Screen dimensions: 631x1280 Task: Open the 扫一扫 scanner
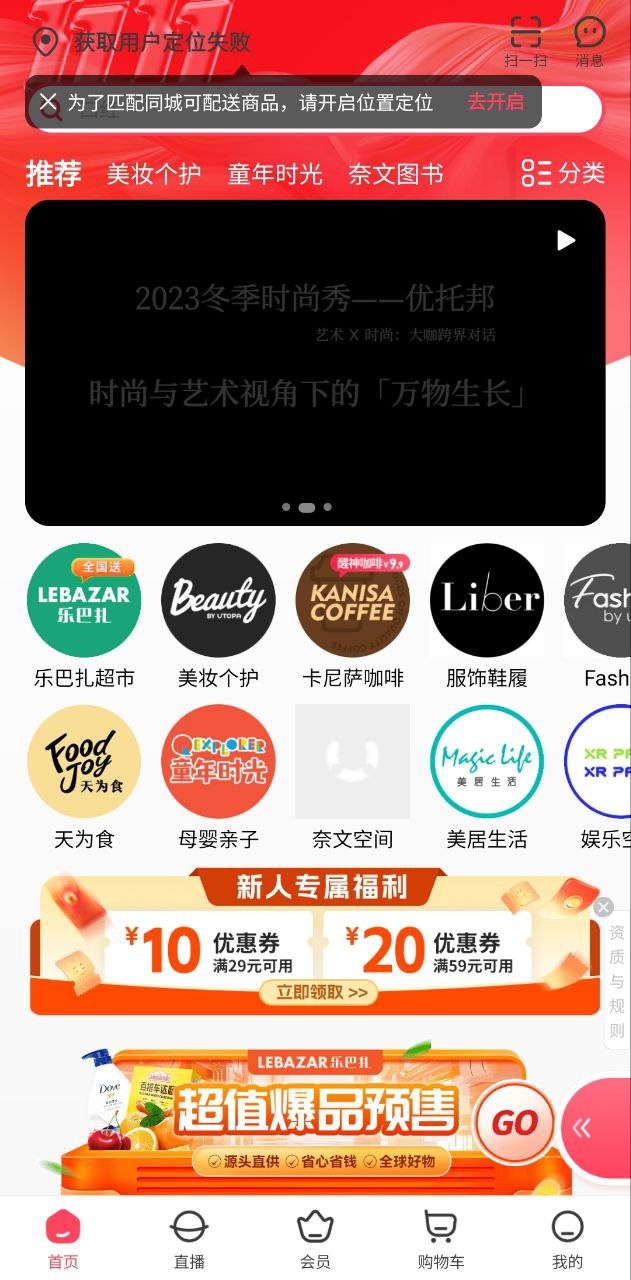525,41
